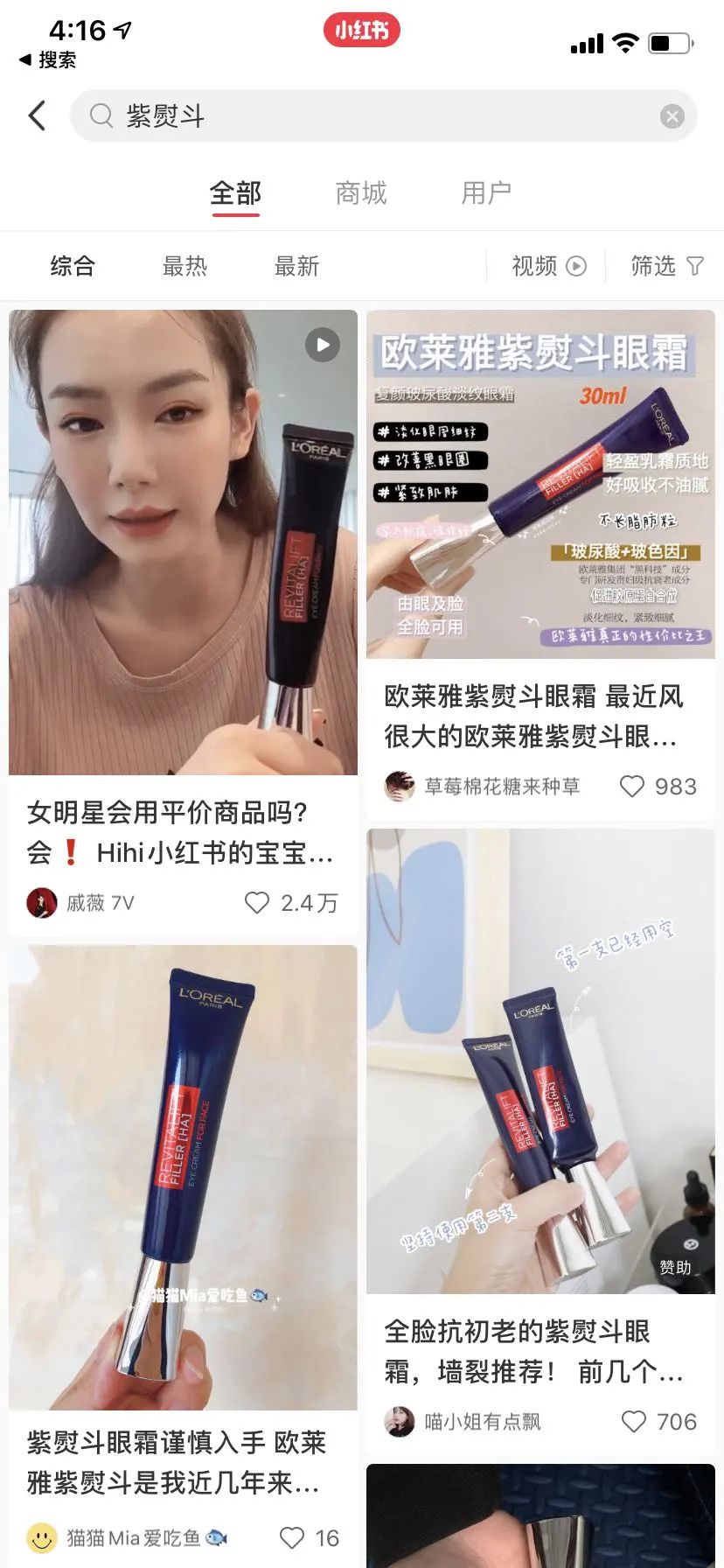Tap the 紫熨斗 search field
Viewport: 724px width, 1568px height.
click(383, 115)
